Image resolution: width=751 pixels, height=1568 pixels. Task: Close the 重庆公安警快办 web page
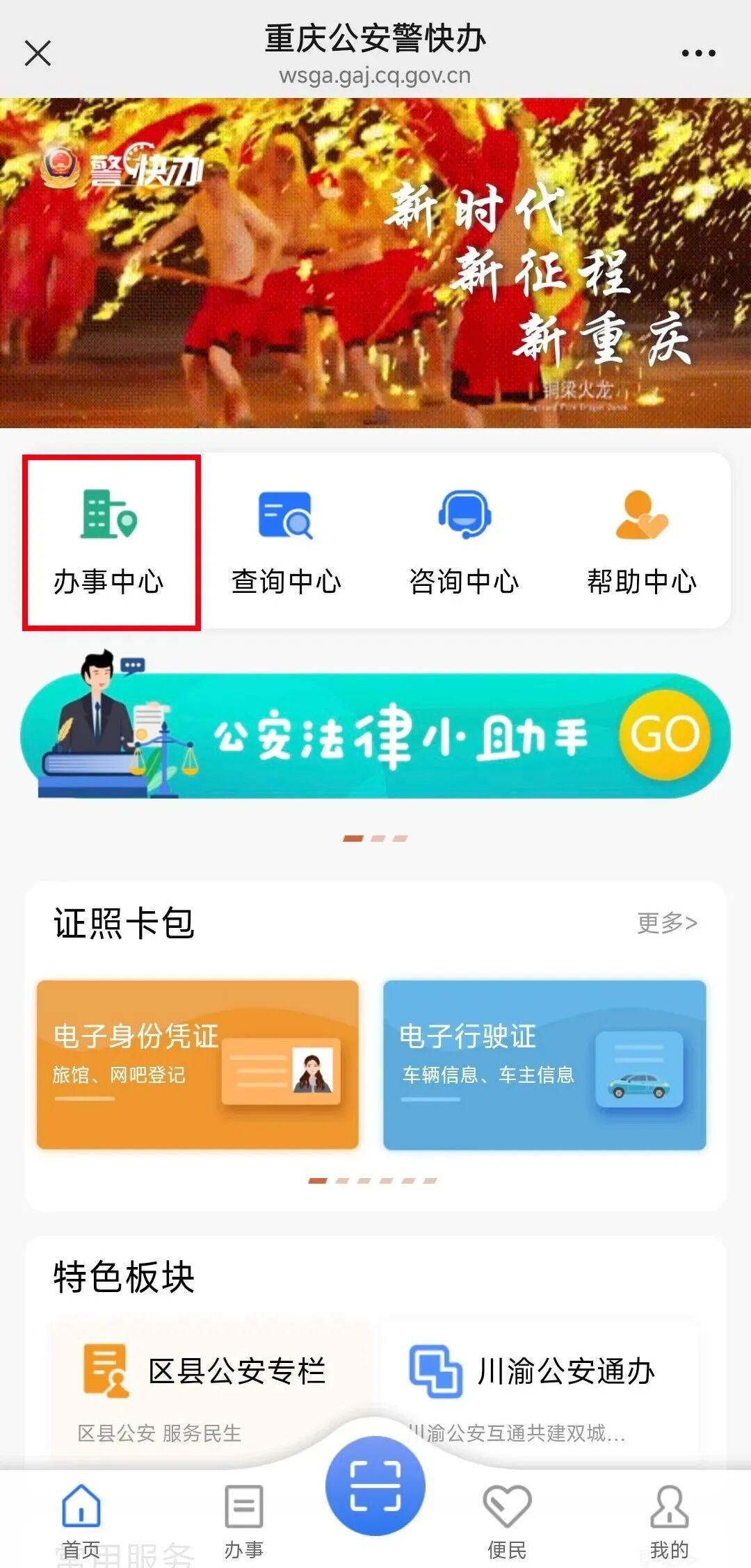[38, 53]
